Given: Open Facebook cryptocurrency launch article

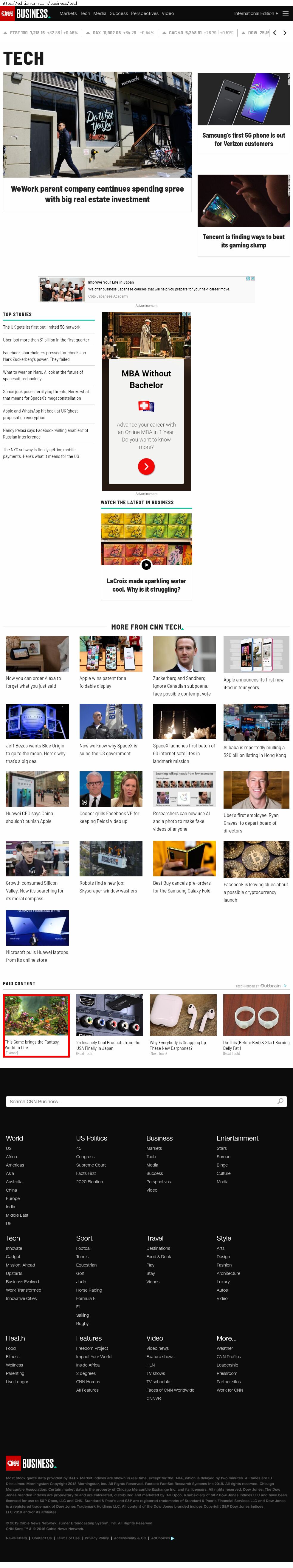Looking at the screenshot, I should point(255,892).
